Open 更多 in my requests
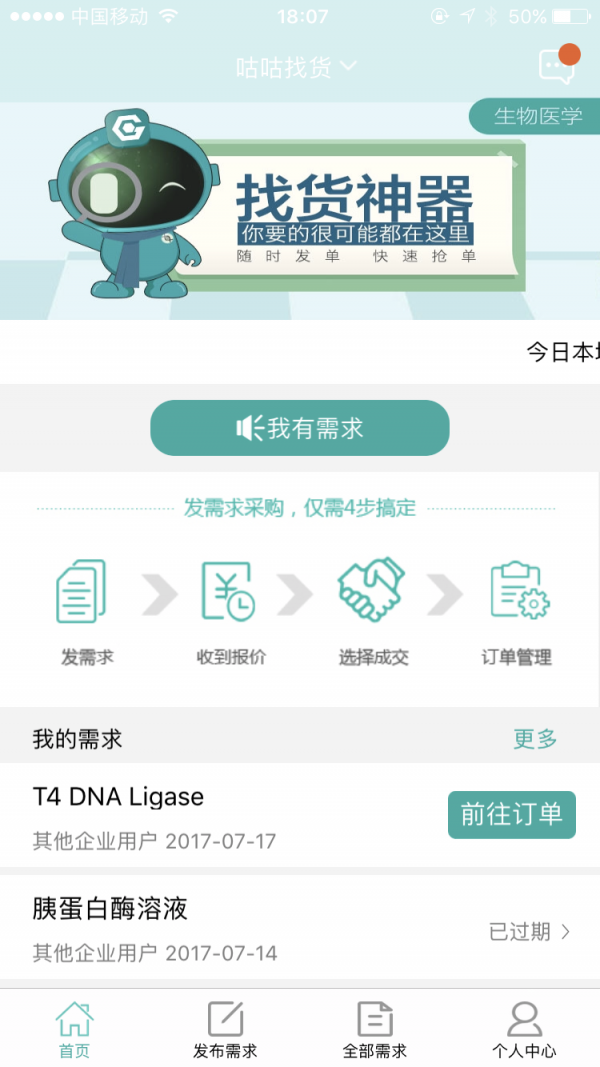 [x=535, y=739]
